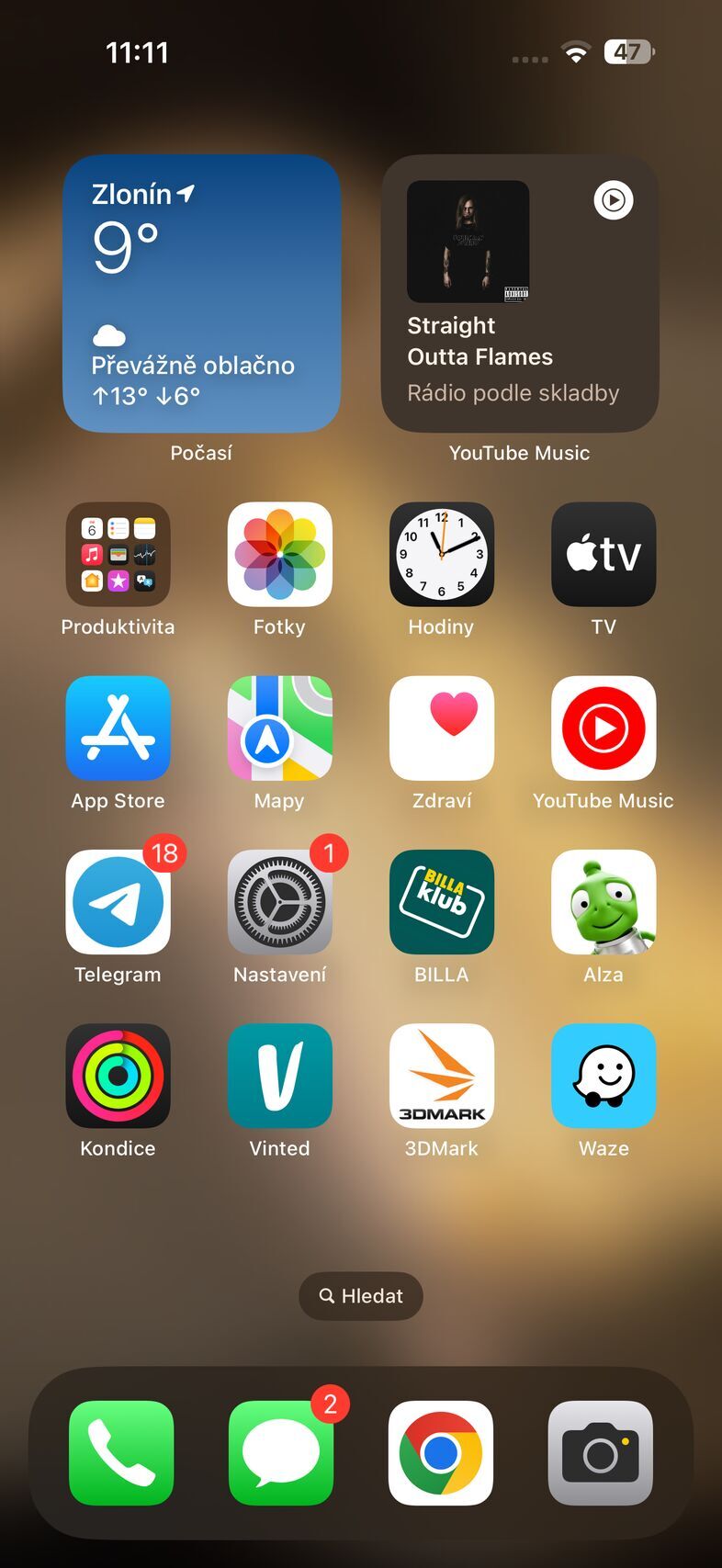This screenshot has width=722, height=1568.
Task: Open the Kondice fitness rings app
Action: pos(118,1077)
